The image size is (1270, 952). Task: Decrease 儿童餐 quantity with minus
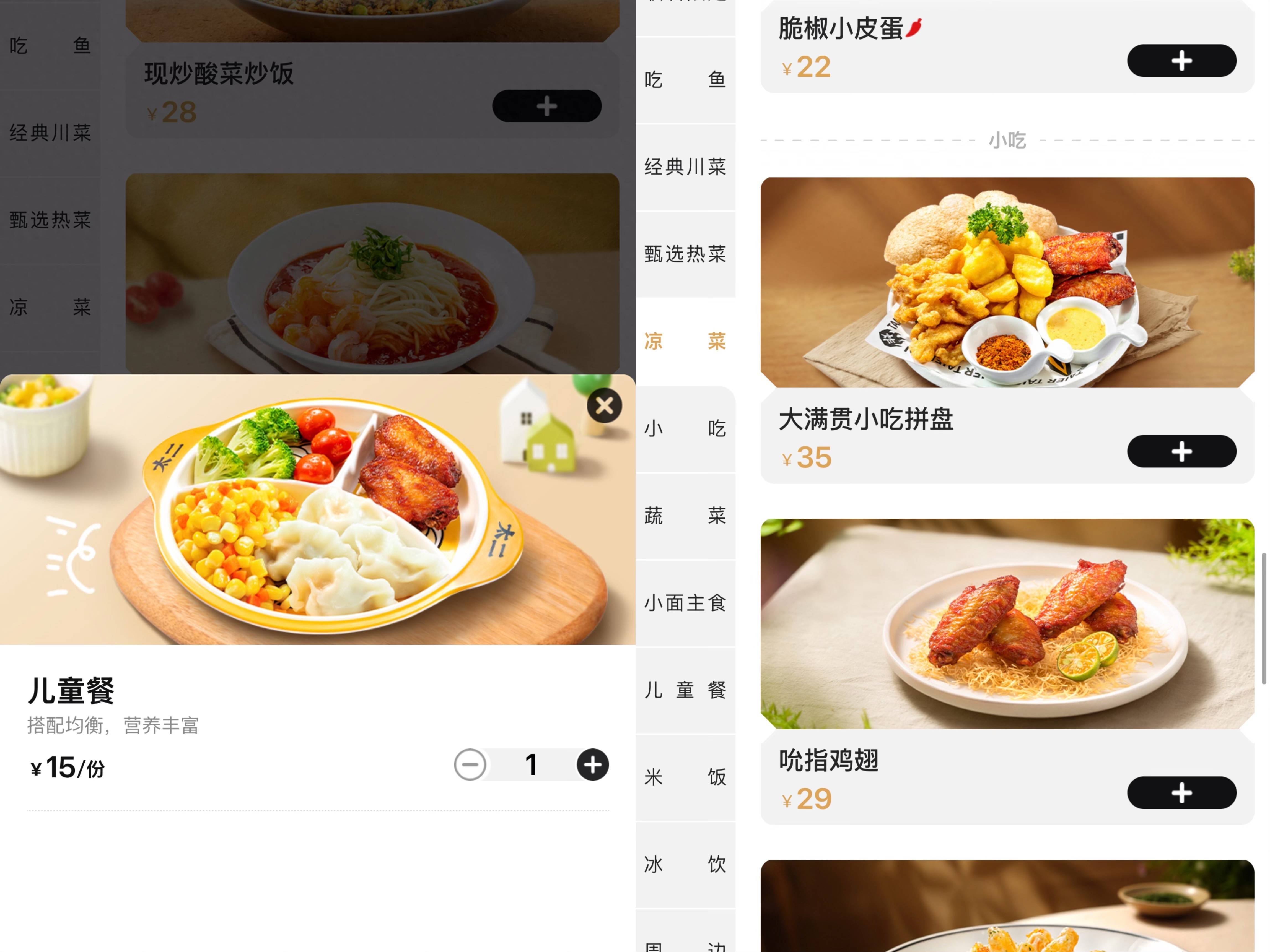pyautogui.click(x=470, y=764)
